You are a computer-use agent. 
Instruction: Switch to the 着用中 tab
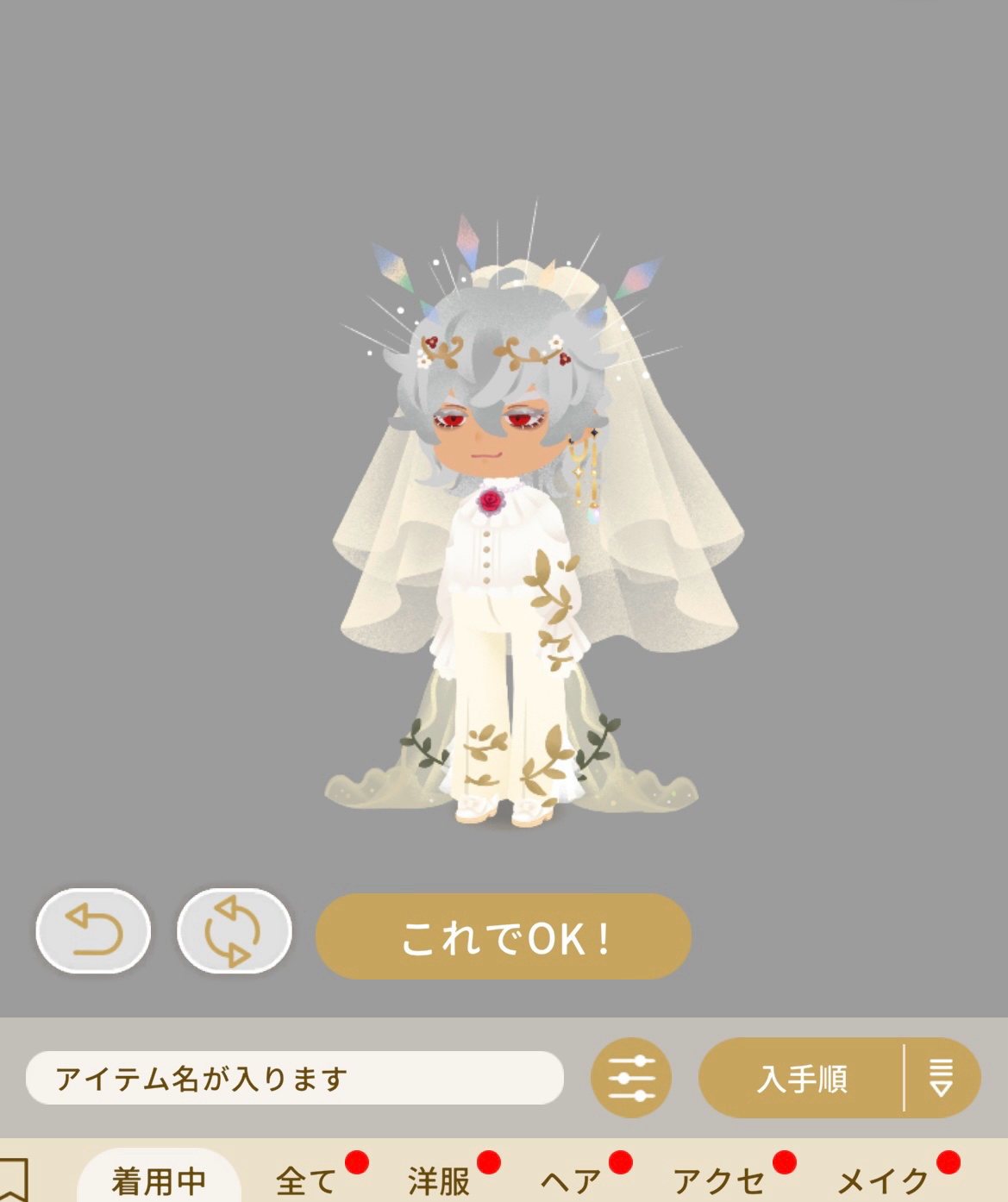click(x=159, y=1180)
